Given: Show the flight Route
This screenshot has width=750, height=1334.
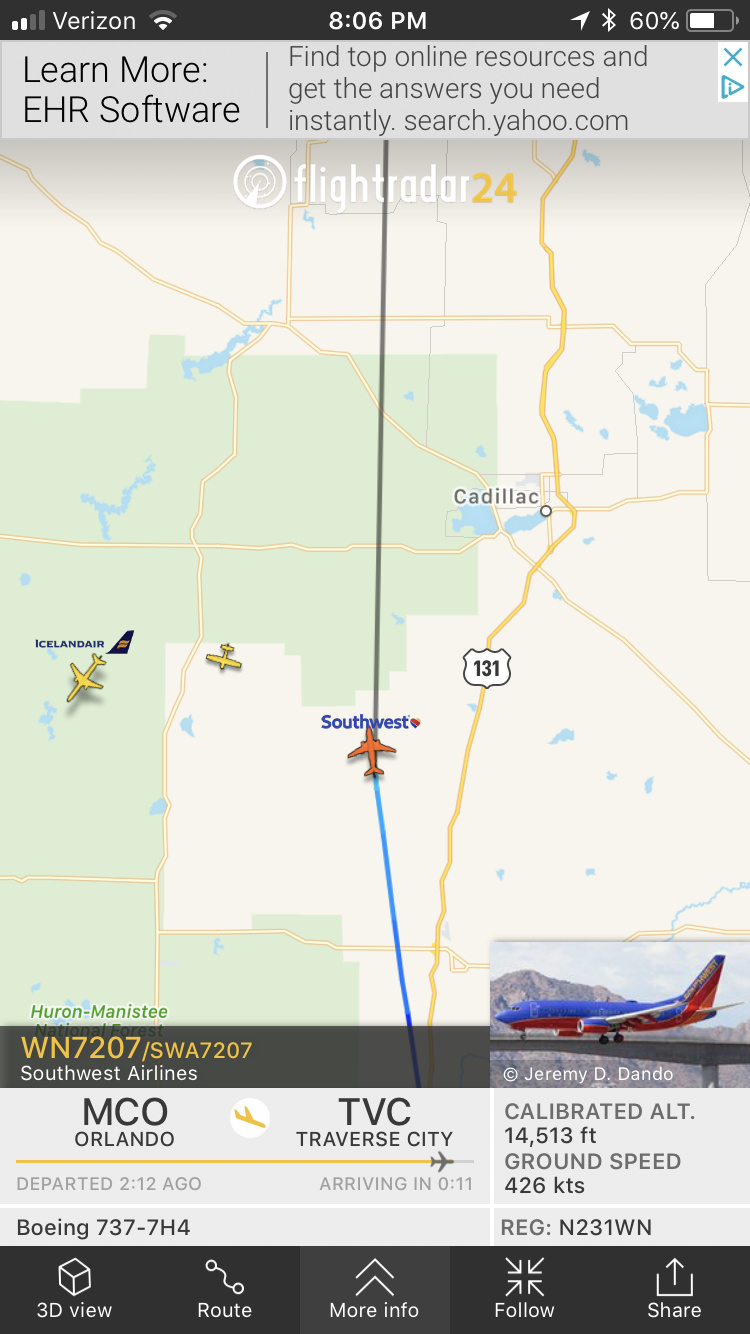Looking at the screenshot, I should click(x=225, y=1289).
